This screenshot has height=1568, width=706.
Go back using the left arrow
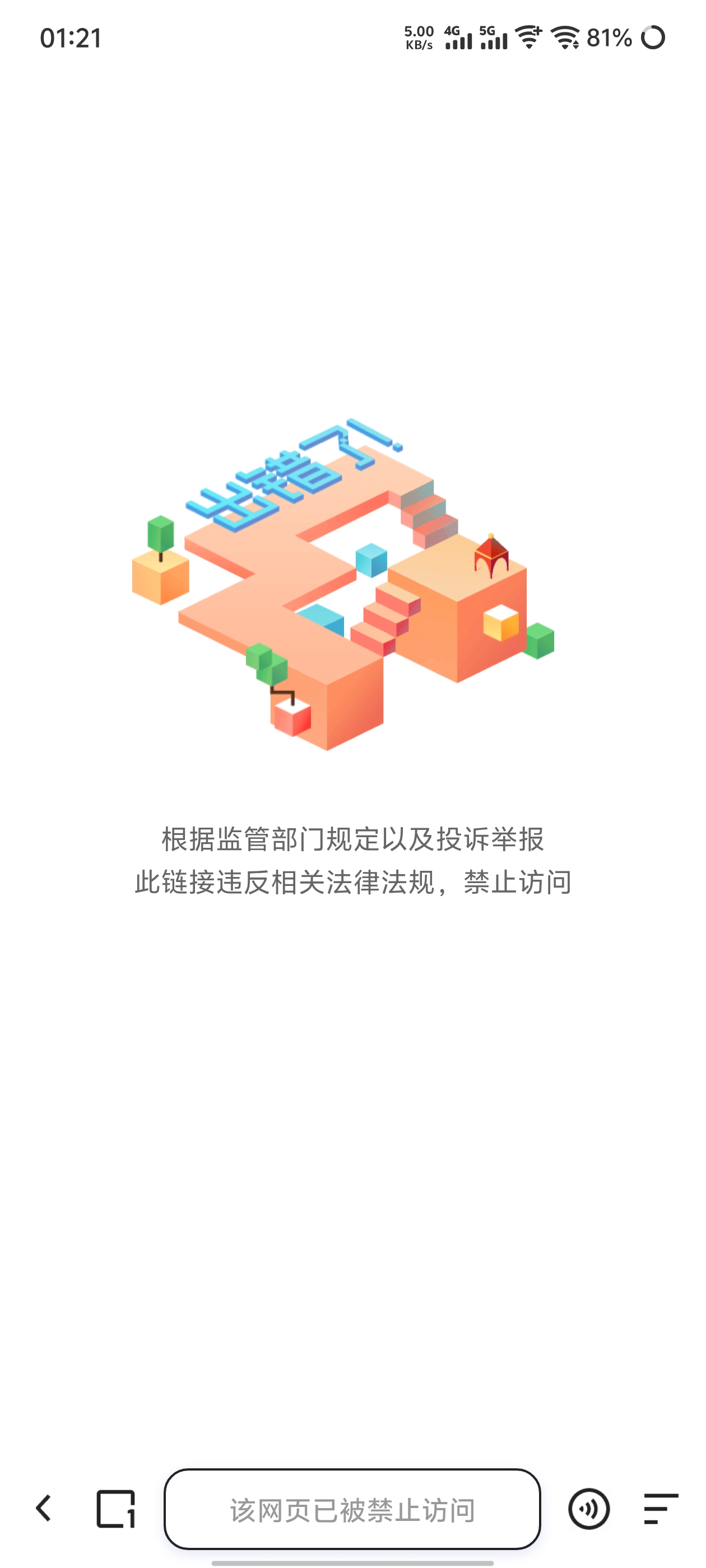click(x=43, y=1508)
